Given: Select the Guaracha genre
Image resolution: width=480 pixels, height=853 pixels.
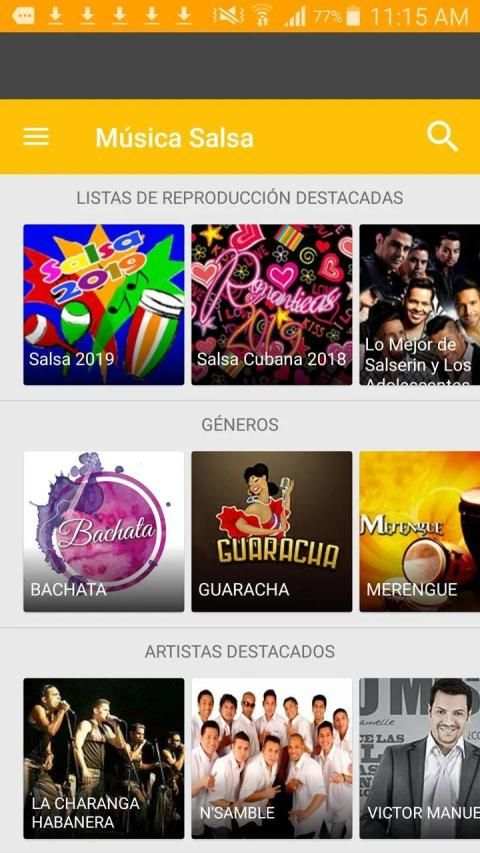Looking at the screenshot, I should tap(272, 531).
